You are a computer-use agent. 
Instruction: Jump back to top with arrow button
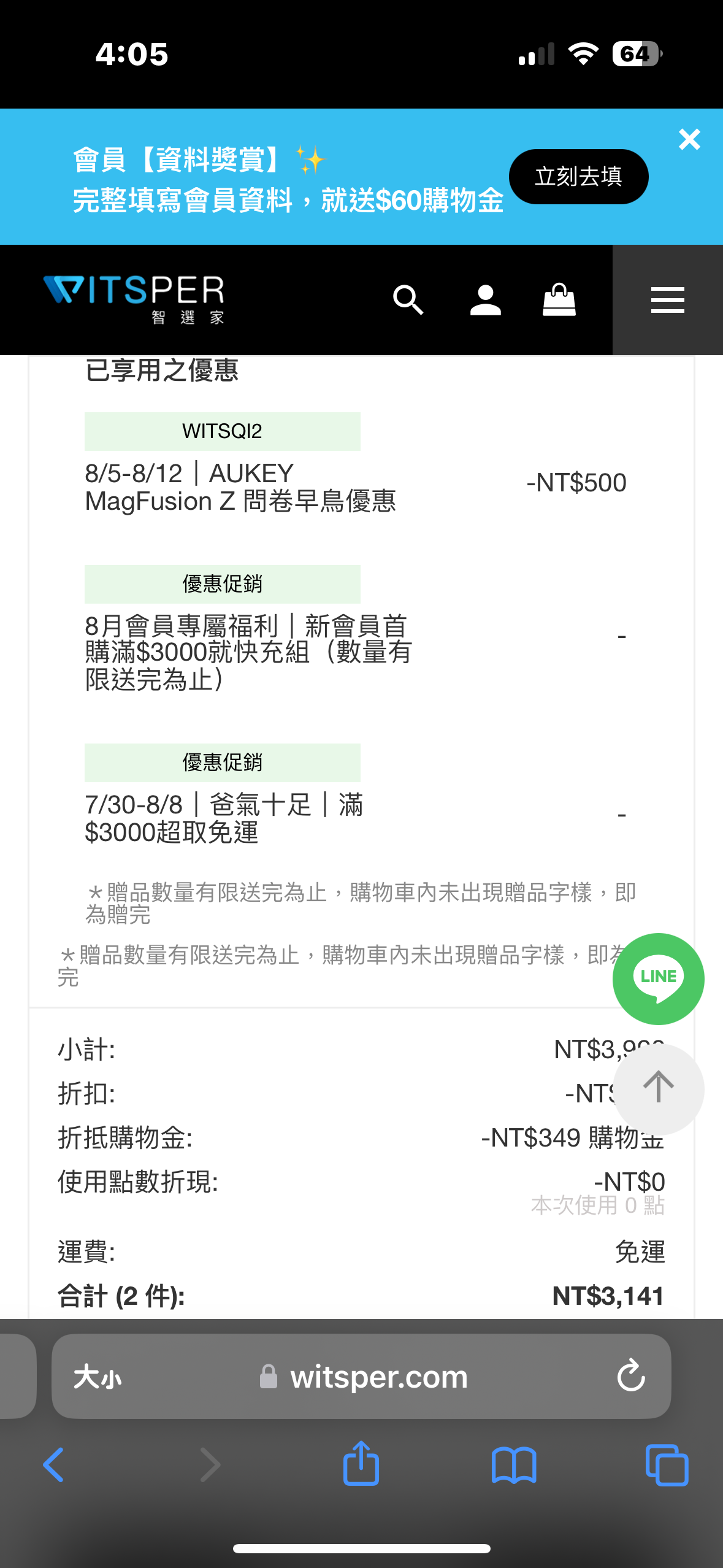pyautogui.click(x=658, y=1089)
